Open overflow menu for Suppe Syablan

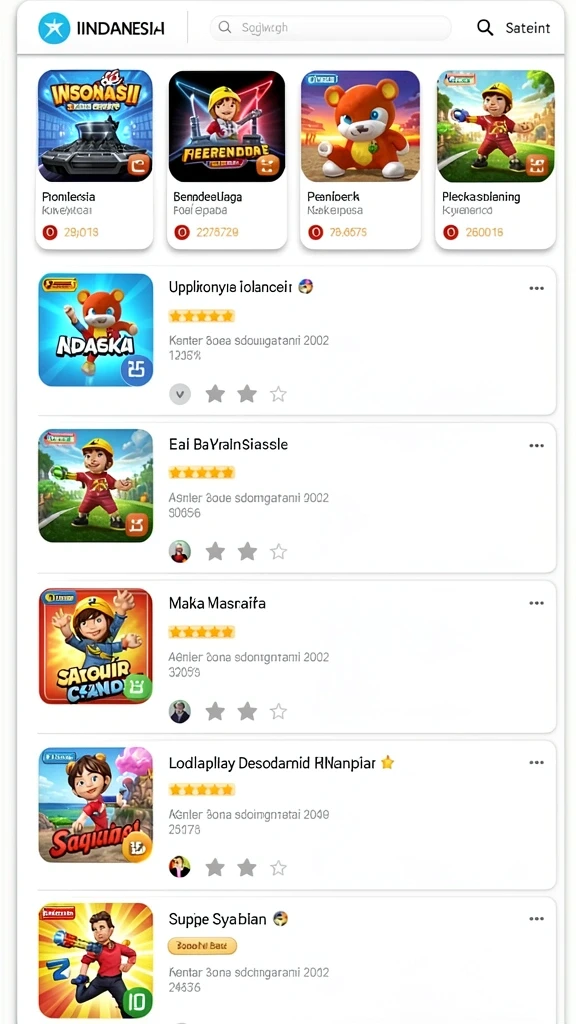(x=537, y=919)
